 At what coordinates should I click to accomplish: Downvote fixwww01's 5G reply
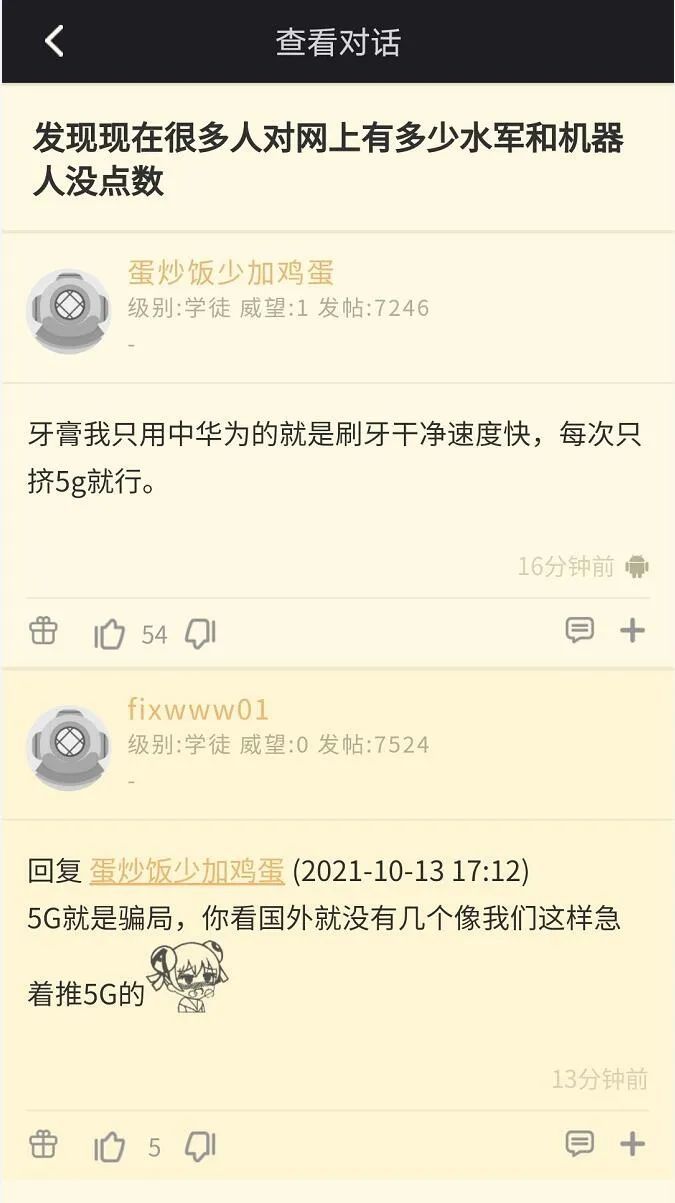[x=201, y=1147]
